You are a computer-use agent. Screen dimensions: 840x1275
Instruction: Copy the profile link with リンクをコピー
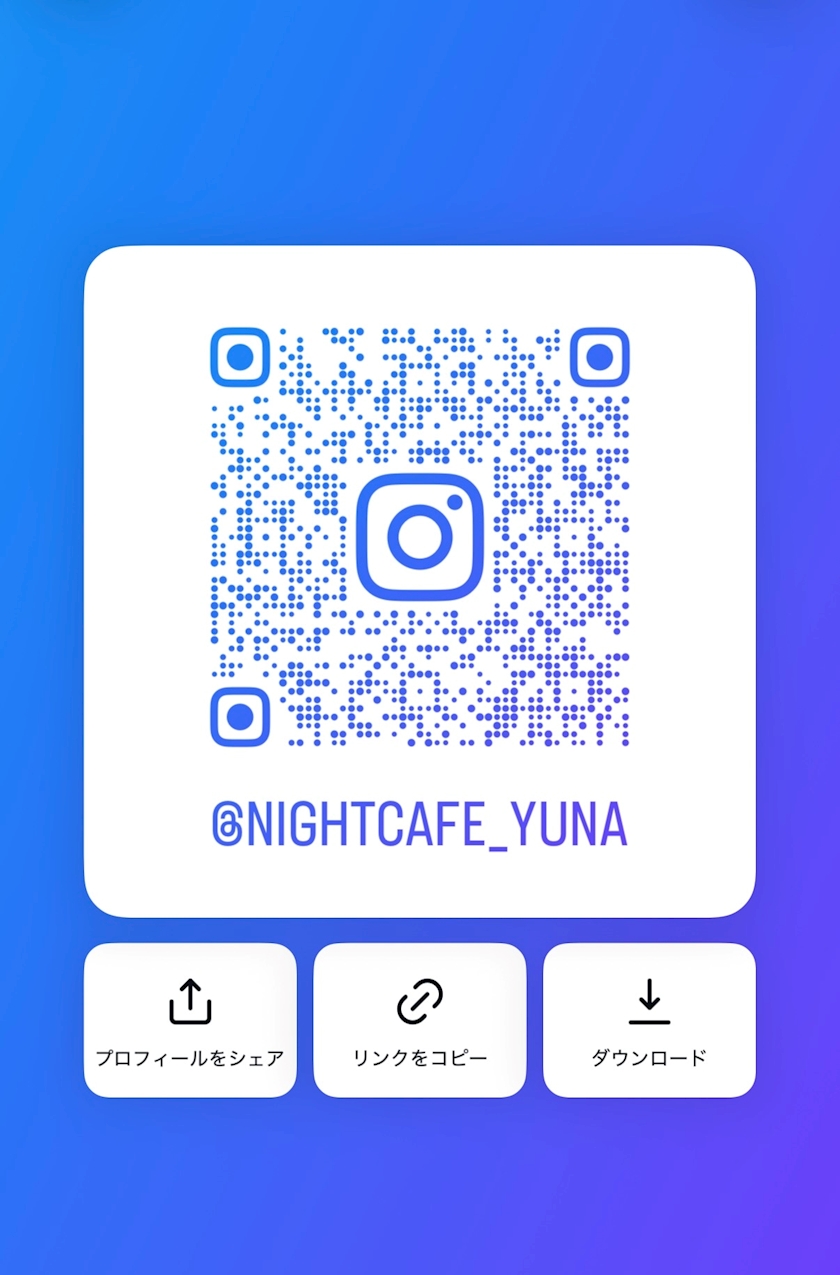pyautogui.click(x=420, y=1020)
